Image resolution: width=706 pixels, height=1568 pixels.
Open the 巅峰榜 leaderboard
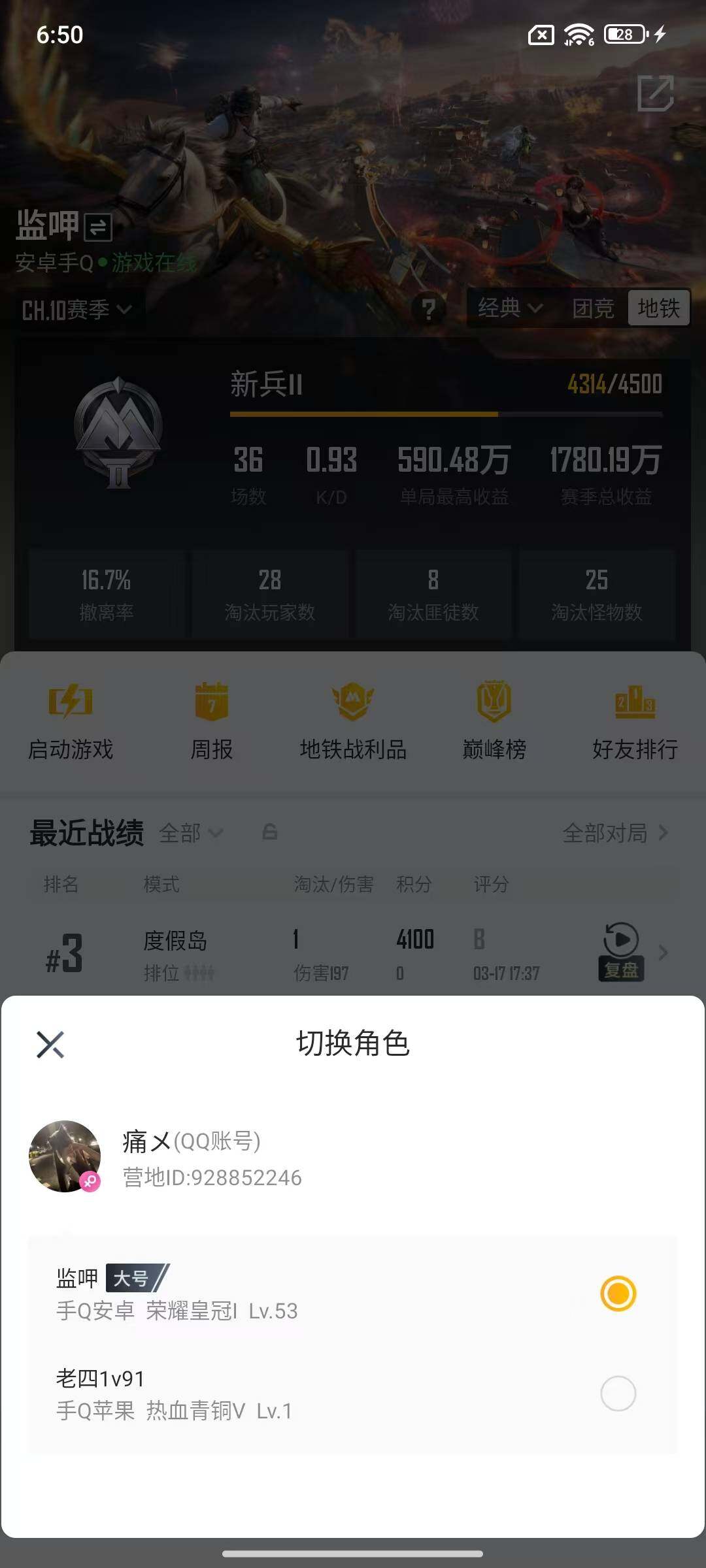point(494,725)
